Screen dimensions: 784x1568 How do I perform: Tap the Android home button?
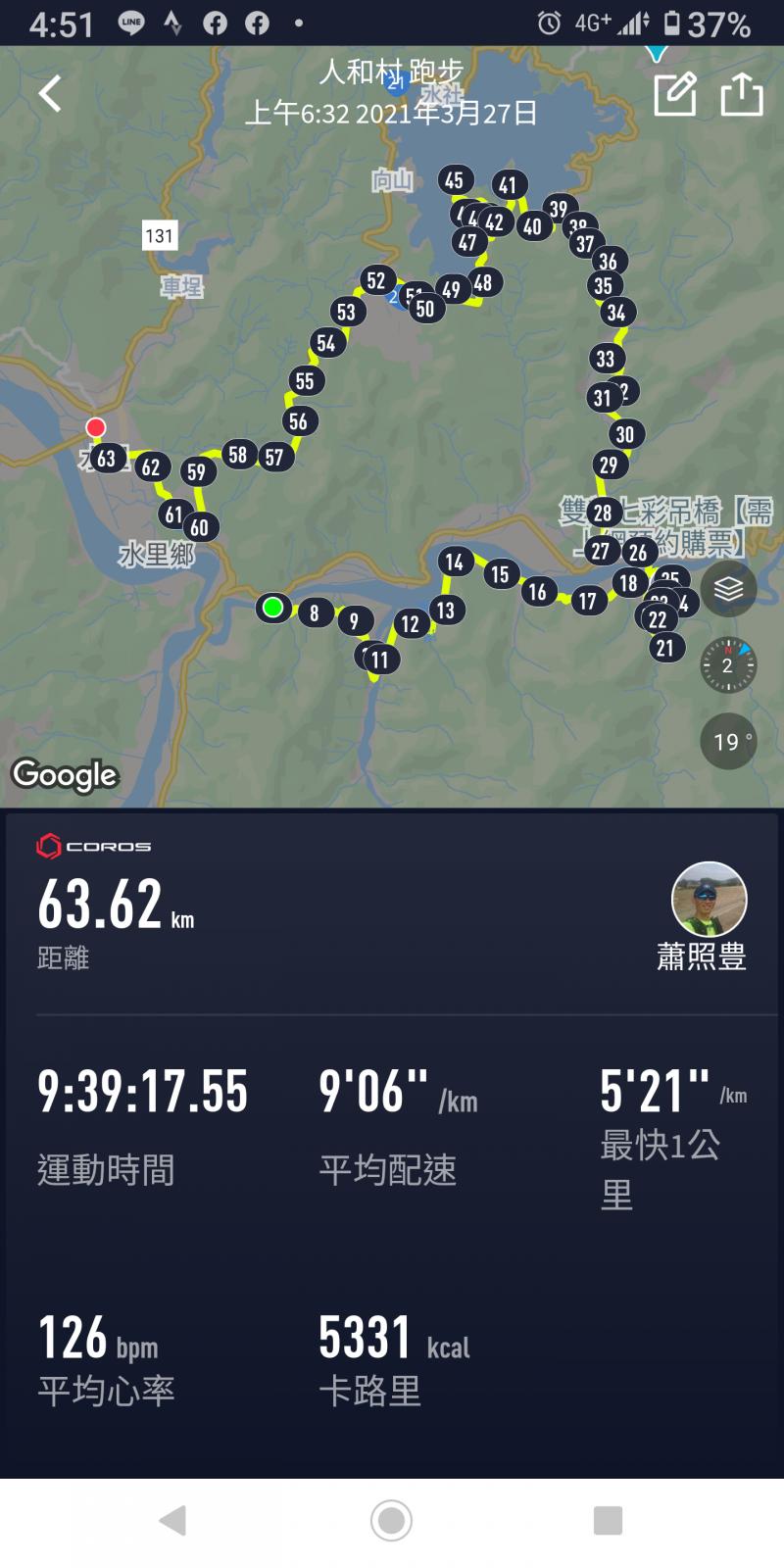coord(391,1520)
